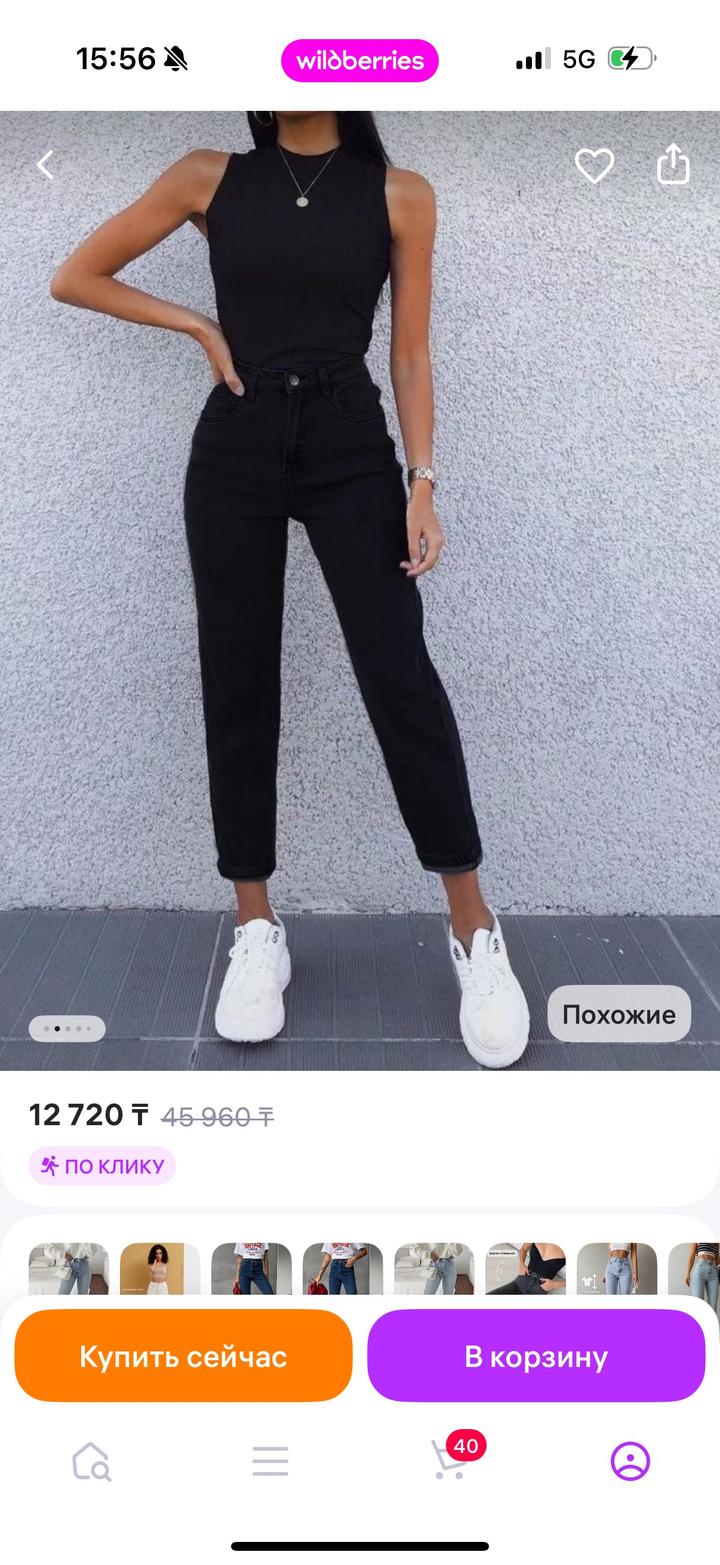The width and height of the screenshot is (720, 1565).
Task: Open the home search tab
Action: (x=91, y=1461)
